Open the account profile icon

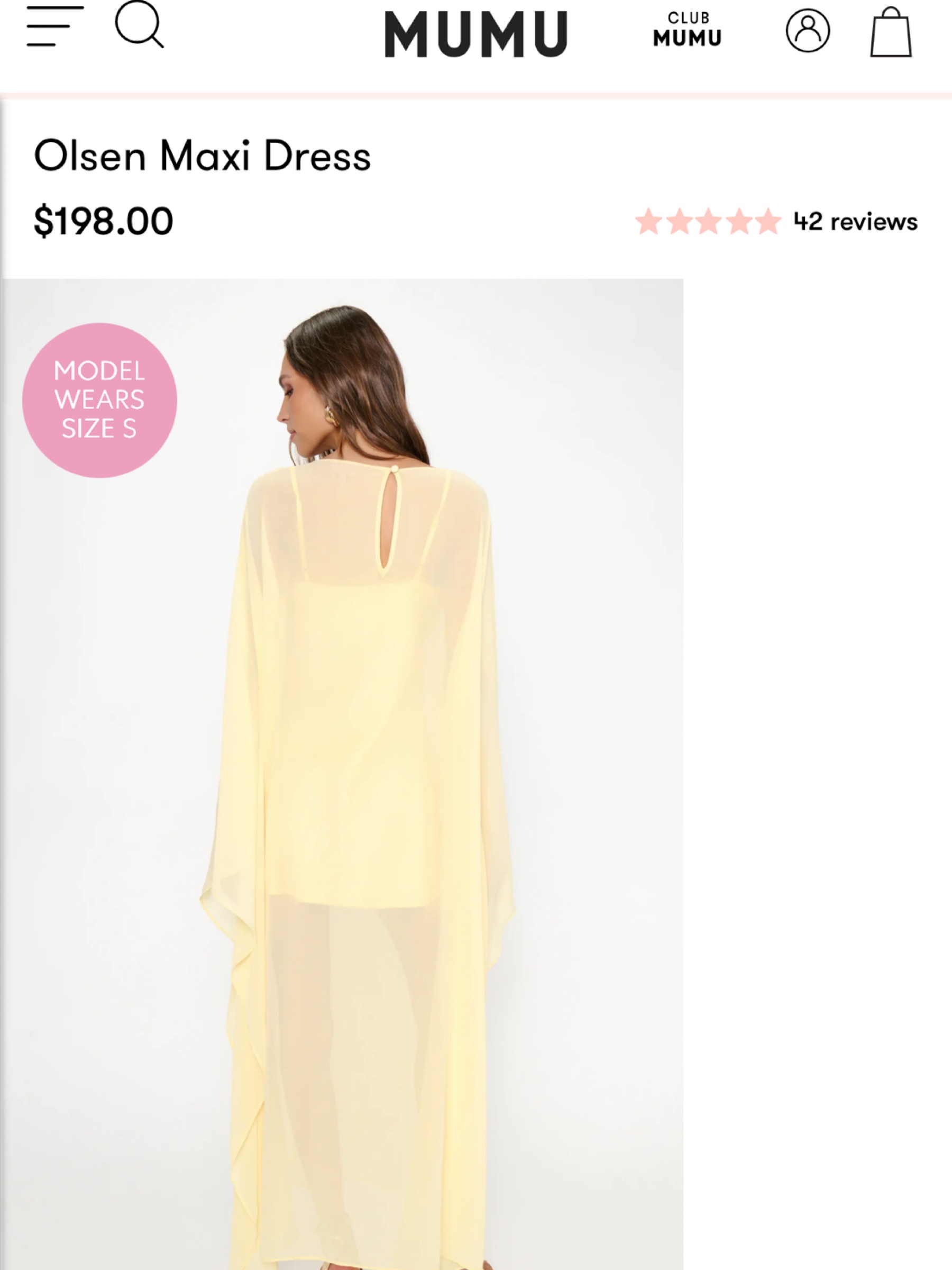click(808, 31)
